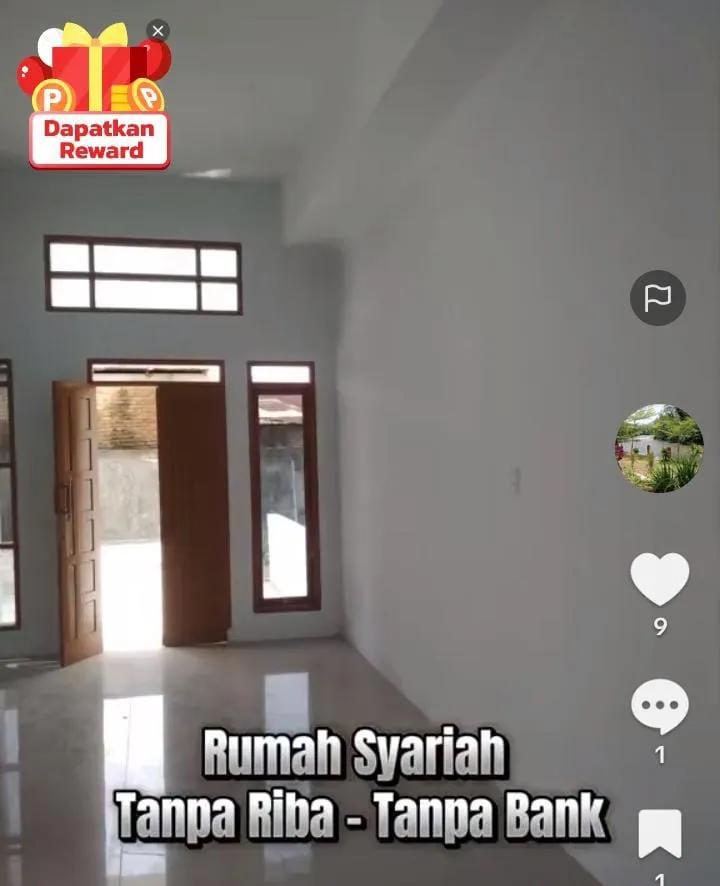Bookmark this video to favorites
The width and height of the screenshot is (720, 886).
click(659, 835)
